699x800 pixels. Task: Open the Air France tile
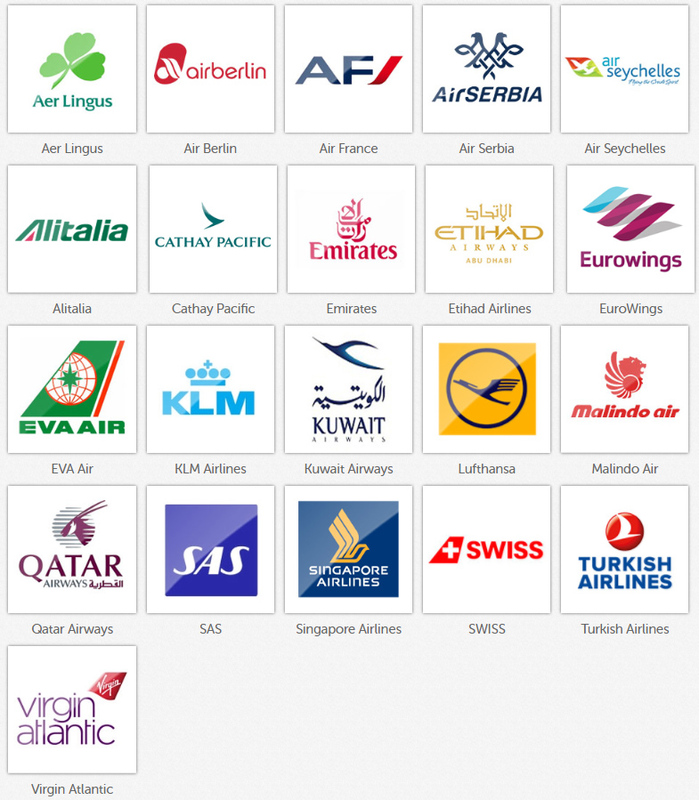pyautogui.click(x=348, y=69)
